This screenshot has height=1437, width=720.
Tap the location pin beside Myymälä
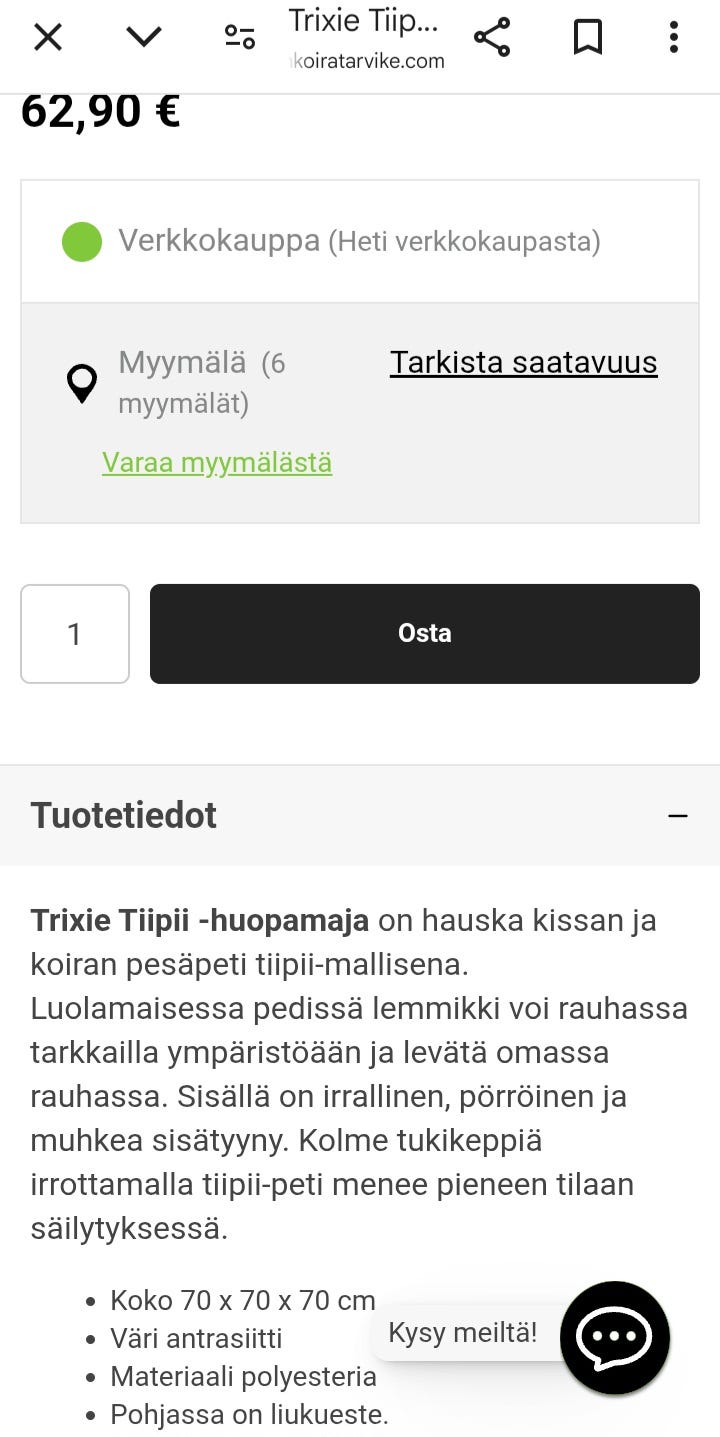(x=82, y=383)
